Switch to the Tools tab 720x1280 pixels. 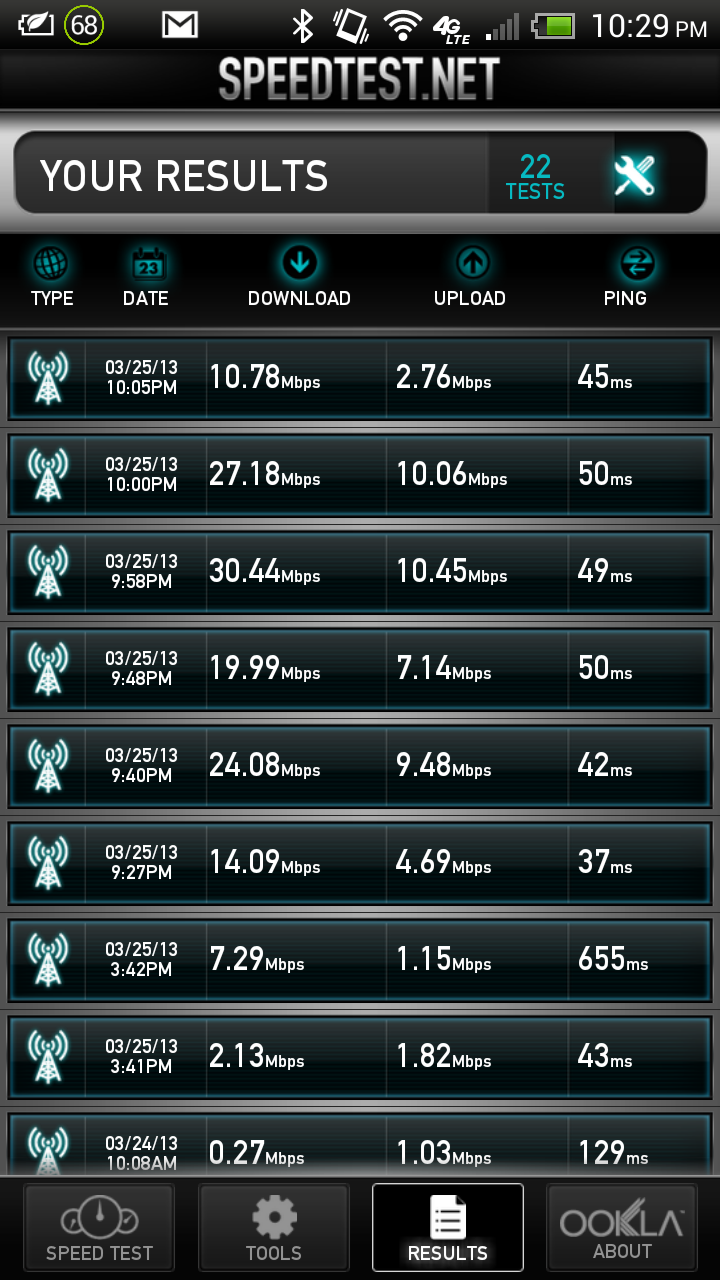click(274, 1228)
